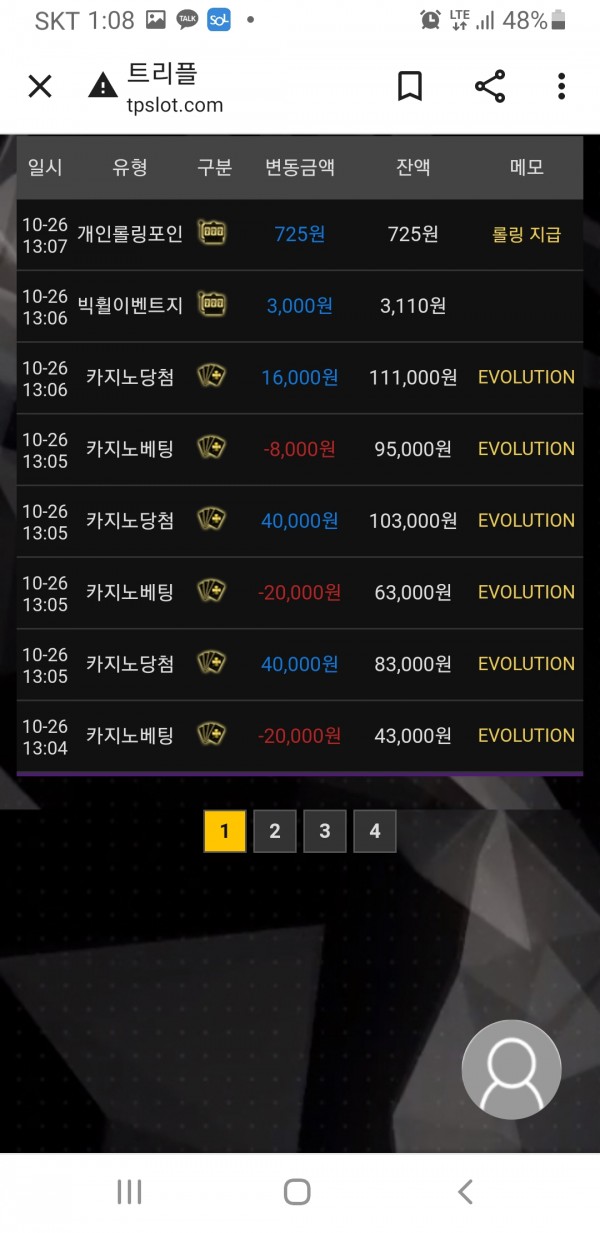
Task: Open recent apps
Action: click(130, 1191)
